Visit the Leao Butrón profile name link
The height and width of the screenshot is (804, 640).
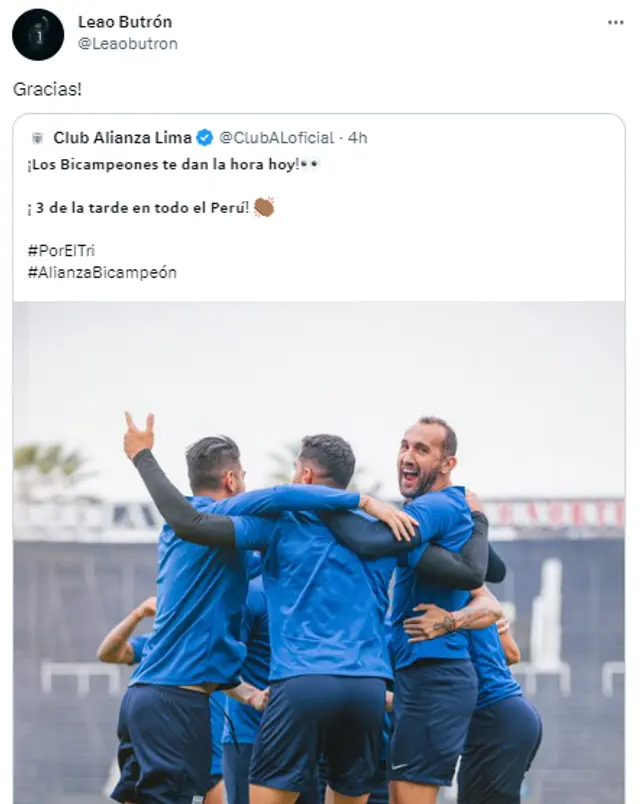pyautogui.click(x=125, y=22)
